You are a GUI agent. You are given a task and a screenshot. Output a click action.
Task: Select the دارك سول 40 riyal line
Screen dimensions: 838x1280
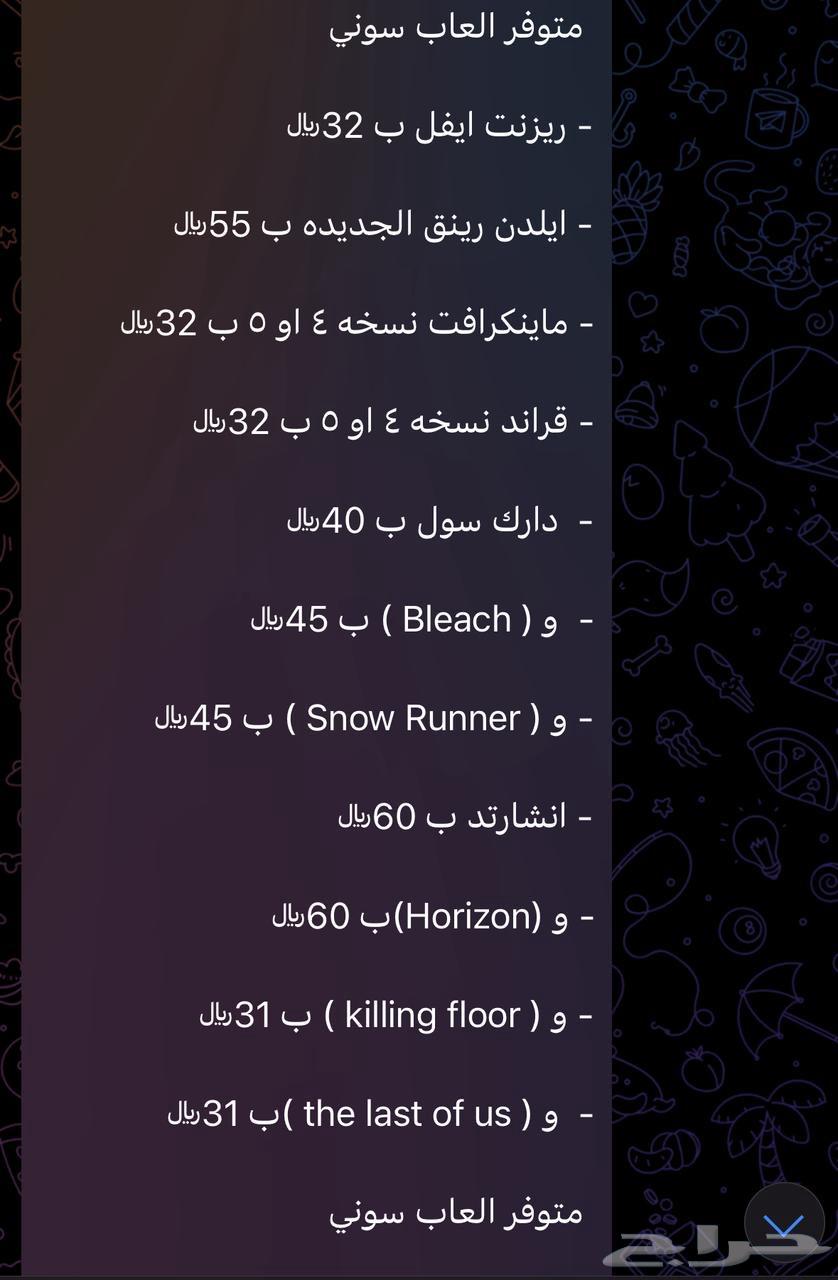pos(440,519)
